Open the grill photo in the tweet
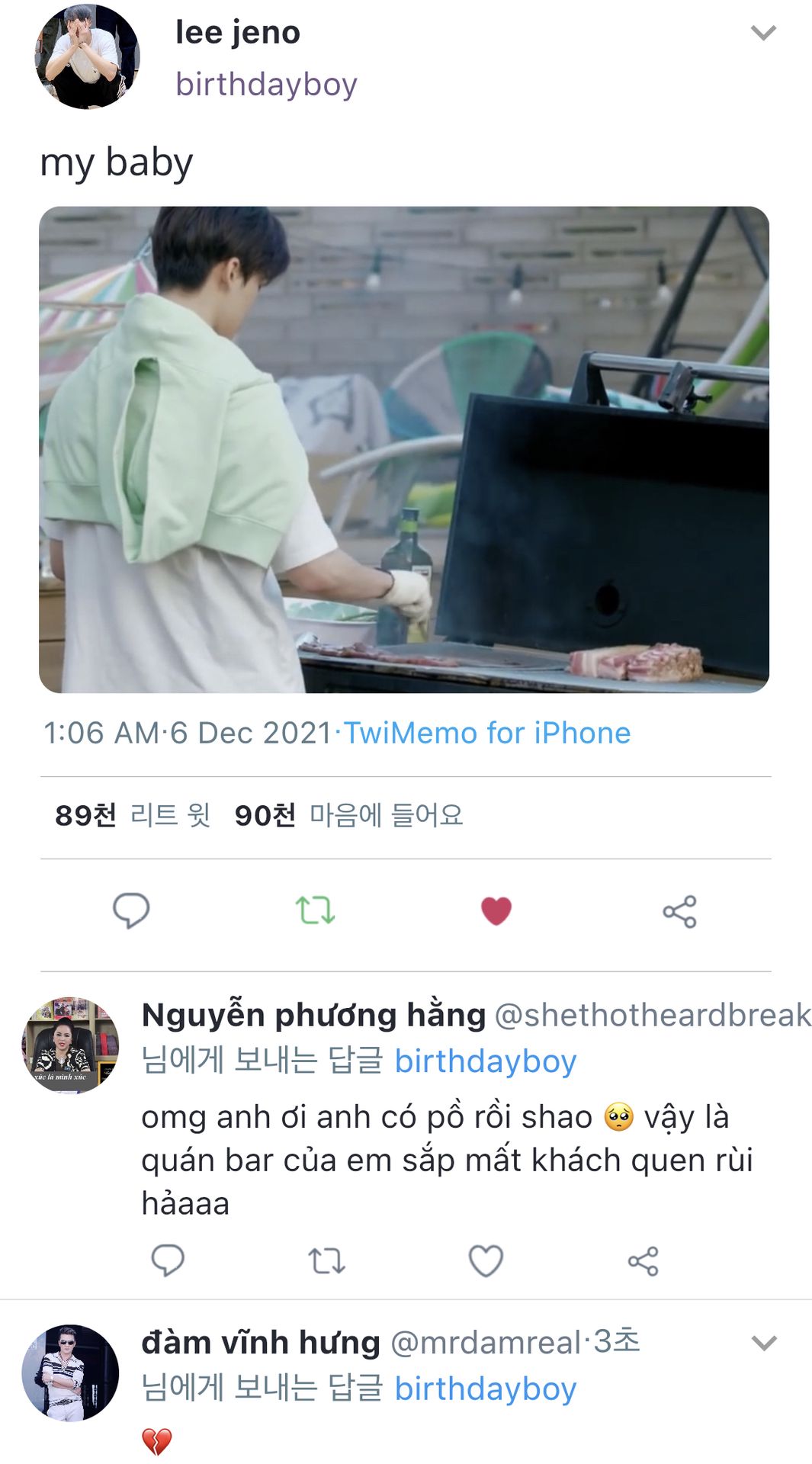This screenshot has height=1464, width=812. (x=404, y=449)
